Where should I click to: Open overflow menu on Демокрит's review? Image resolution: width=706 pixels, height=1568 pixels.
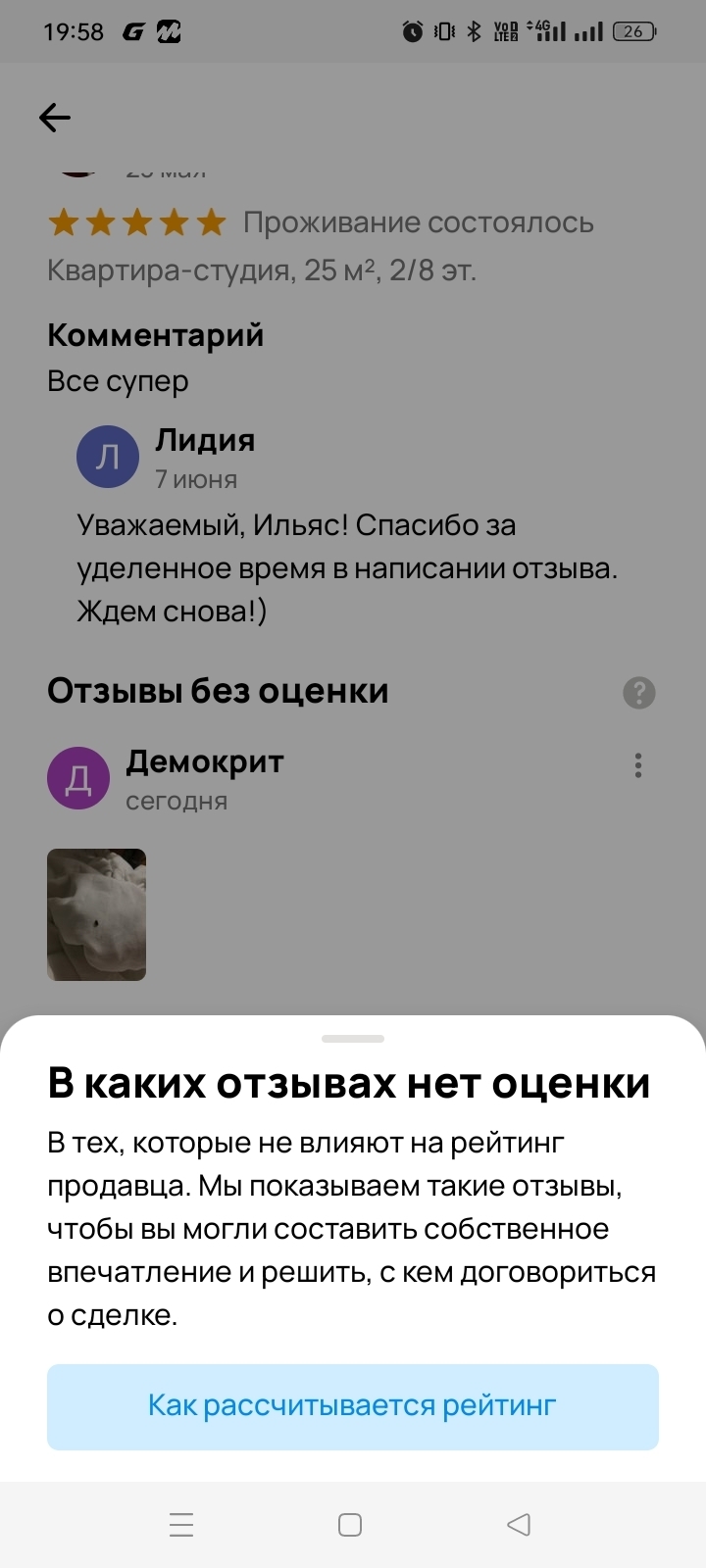click(638, 765)
